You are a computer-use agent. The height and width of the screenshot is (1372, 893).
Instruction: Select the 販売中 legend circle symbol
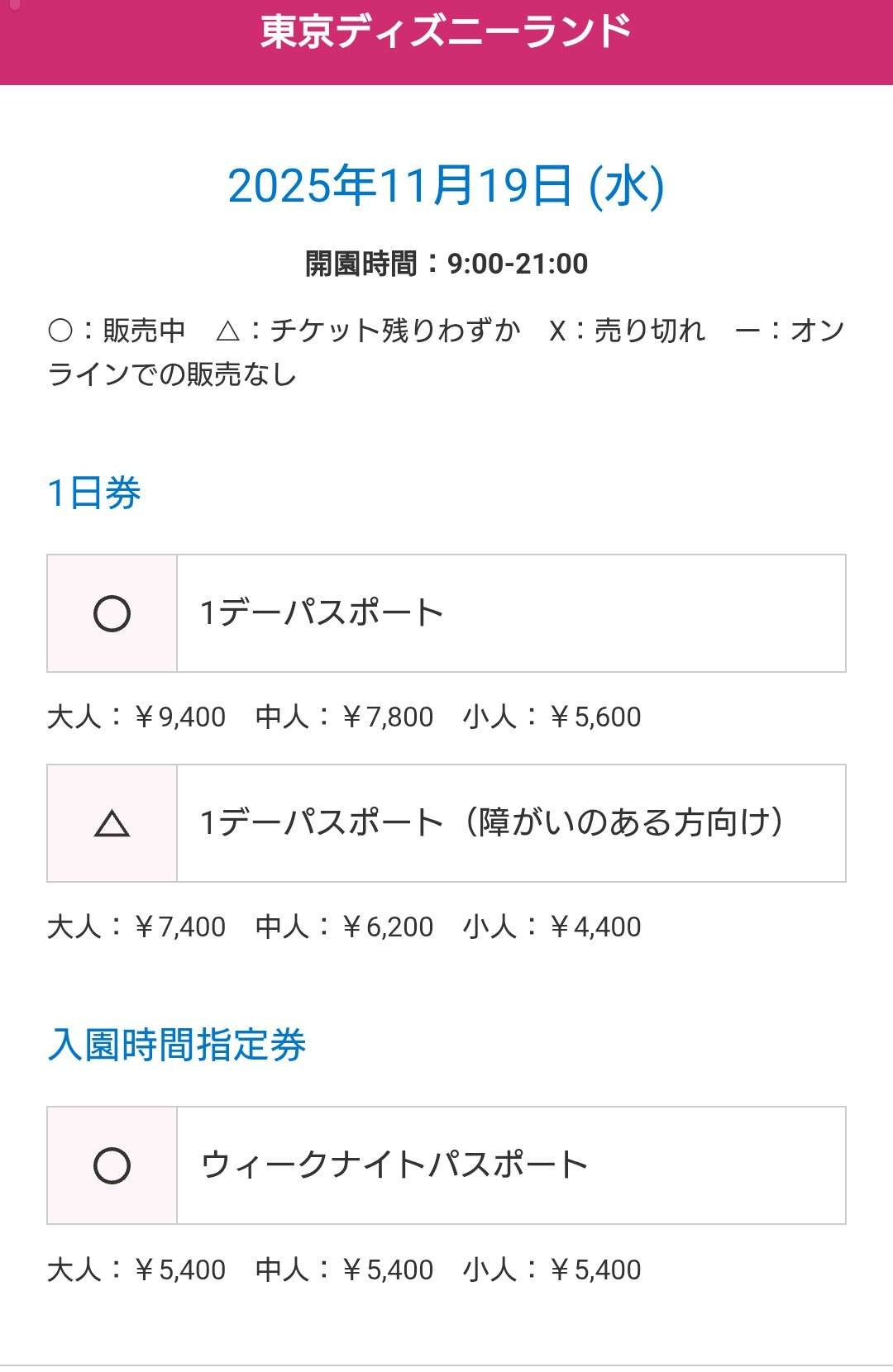pyautogui.click(x=60, y=329)
